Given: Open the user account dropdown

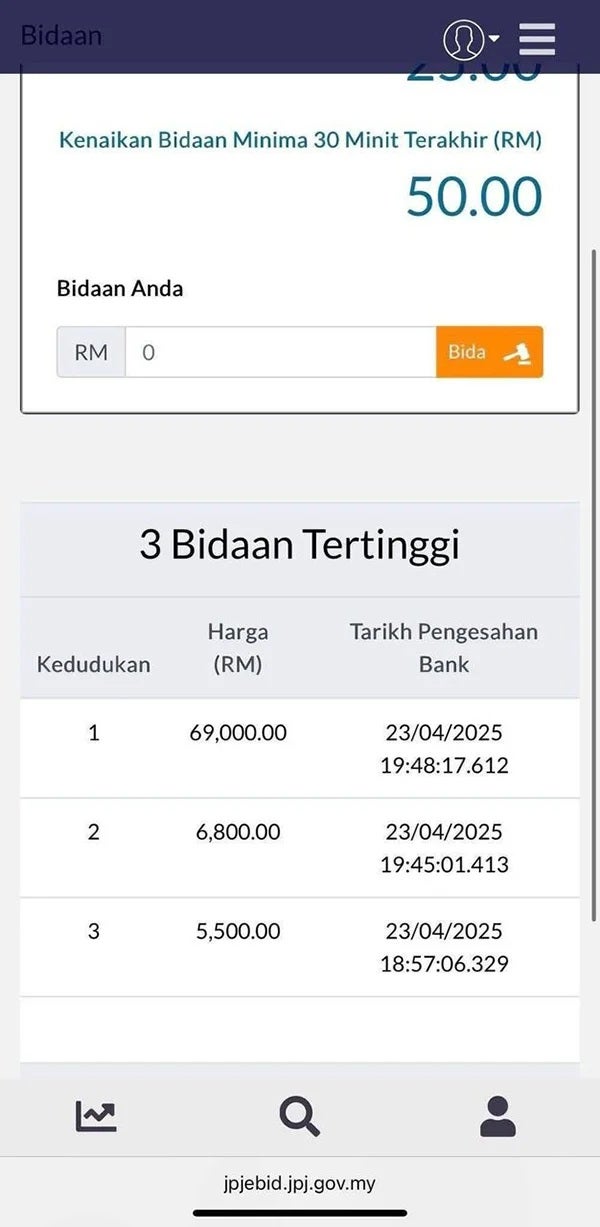Looking at the screenshot, I should pos(469,39).
